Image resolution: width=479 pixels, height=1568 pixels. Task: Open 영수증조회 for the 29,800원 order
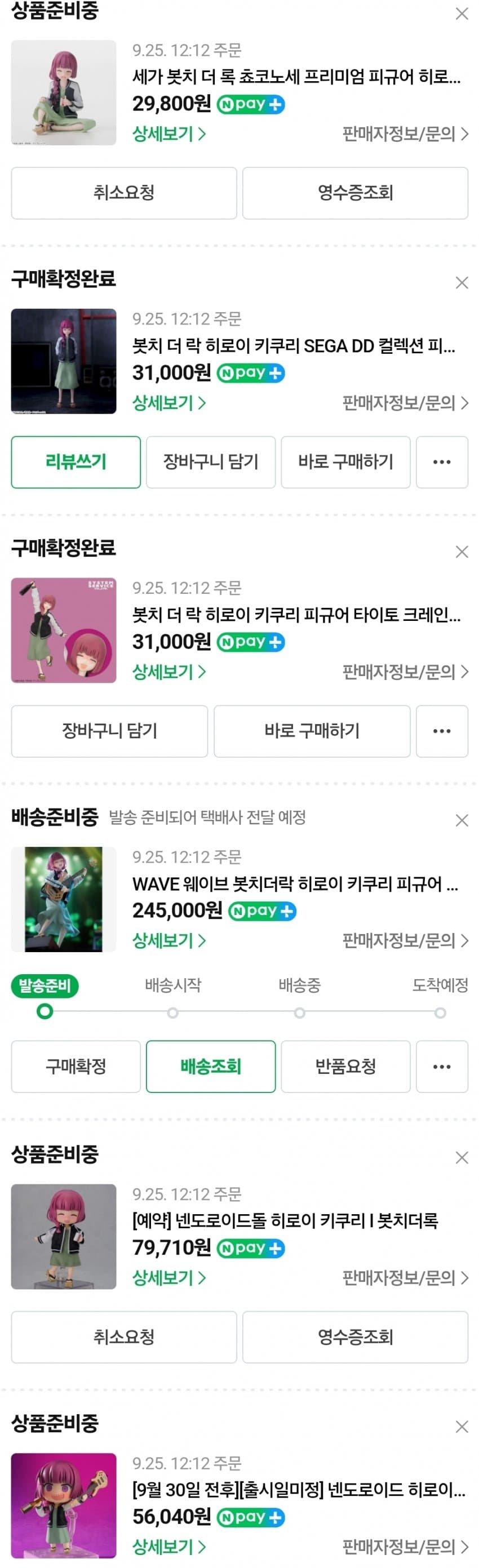point(355,193)
